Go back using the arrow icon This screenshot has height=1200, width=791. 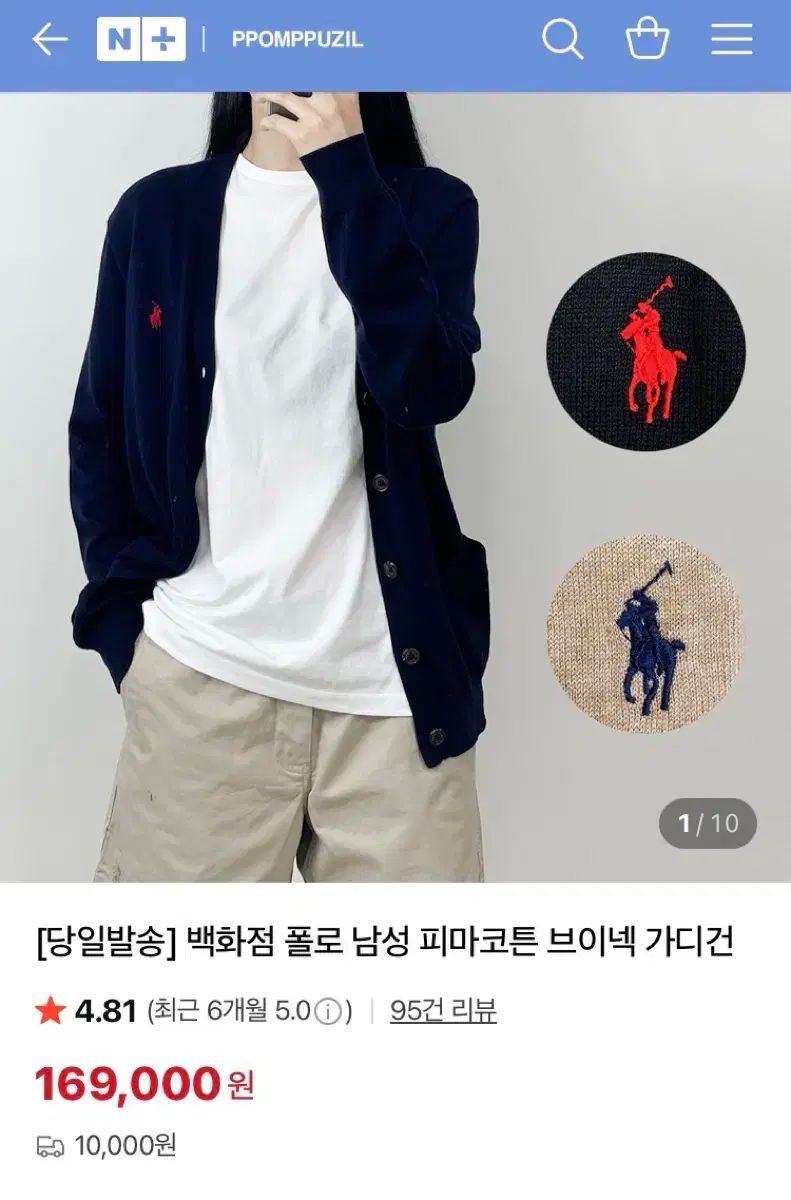(x=49, y=40)
